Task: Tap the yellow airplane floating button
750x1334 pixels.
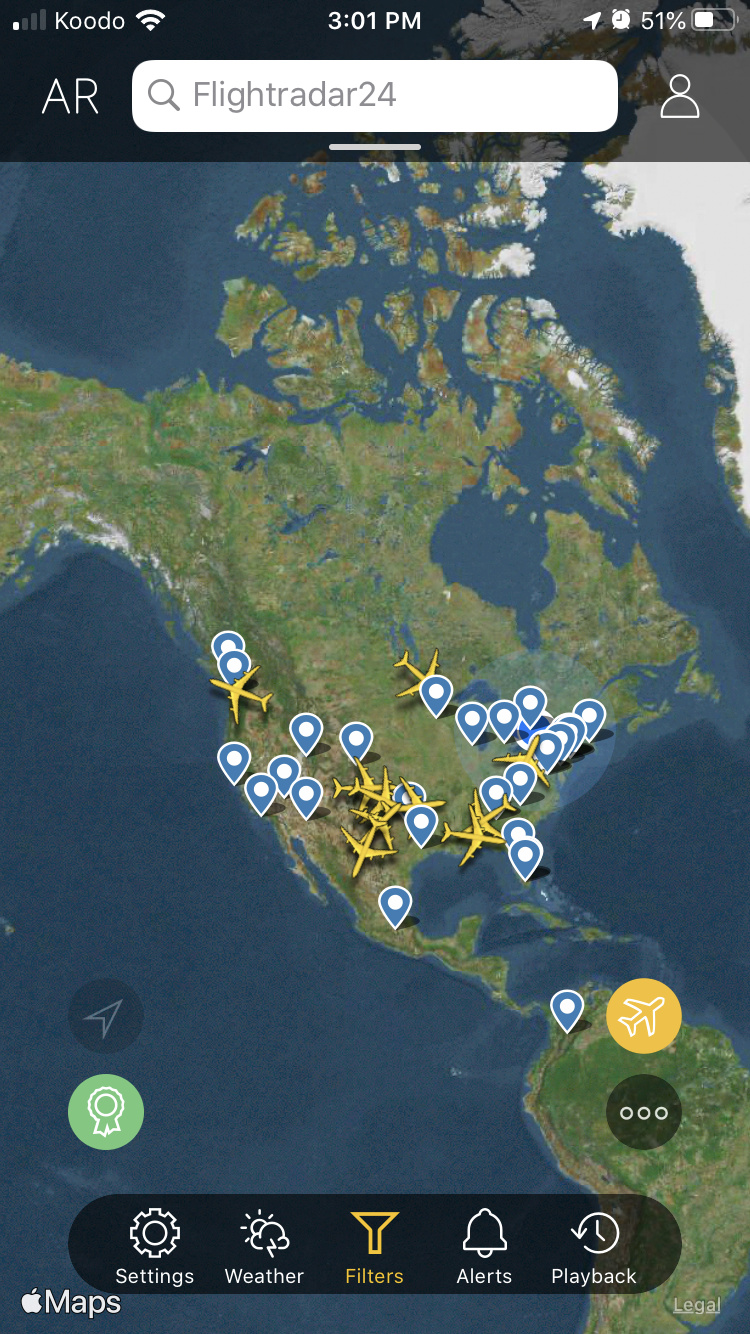Action: 643,1016
